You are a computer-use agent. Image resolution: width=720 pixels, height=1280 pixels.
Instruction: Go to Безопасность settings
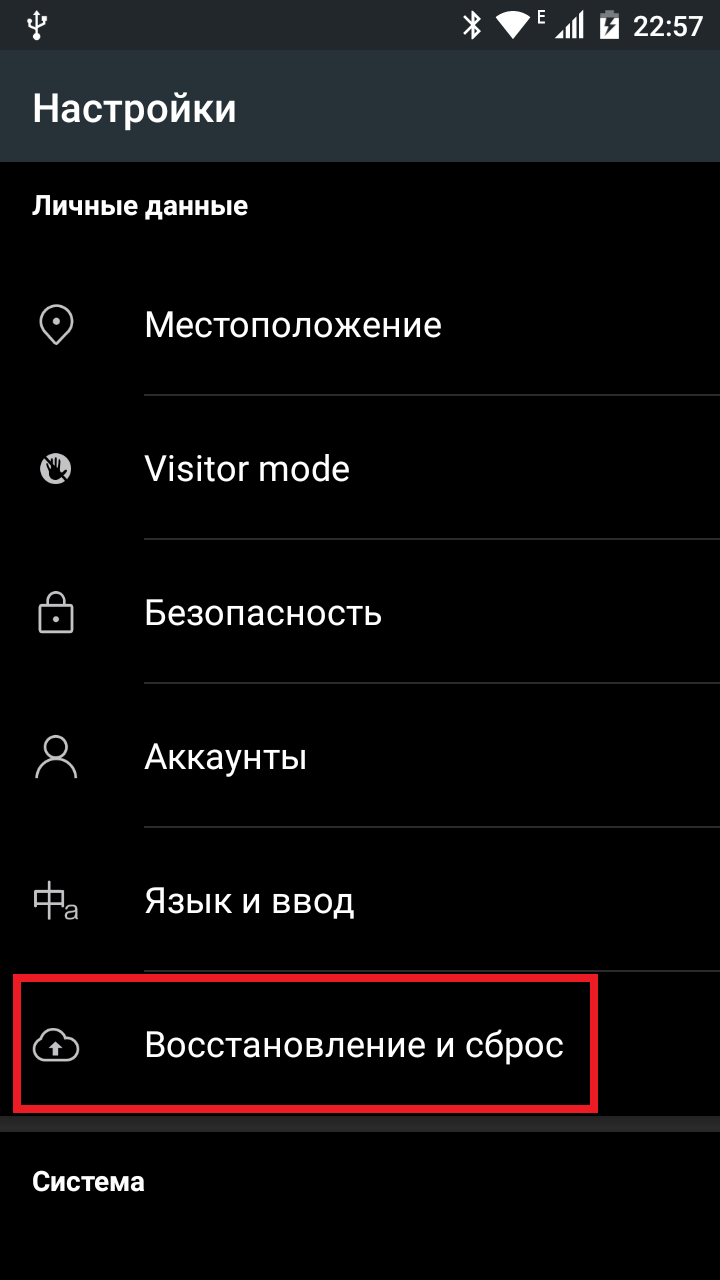(360, 613)
